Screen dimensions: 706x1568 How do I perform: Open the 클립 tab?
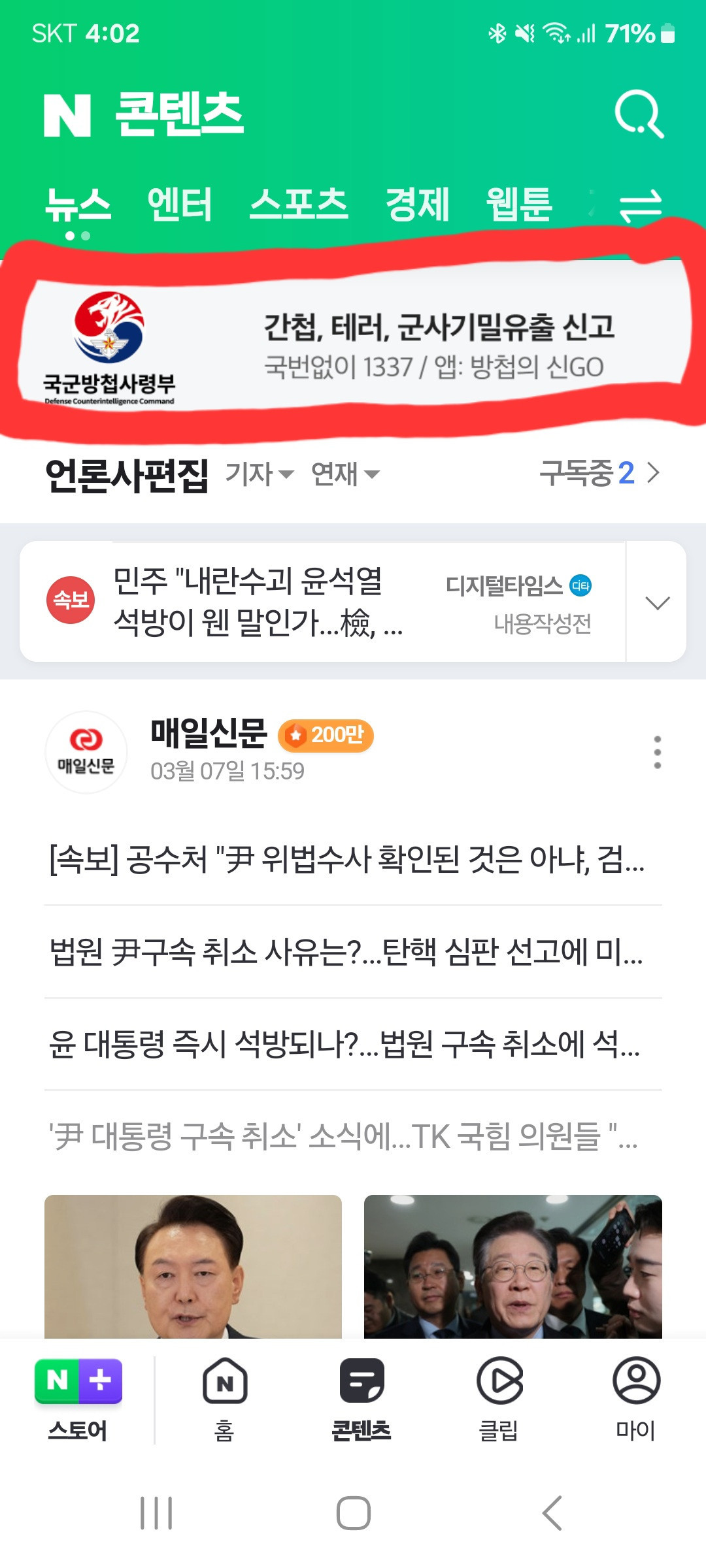tap(499, 1398)
